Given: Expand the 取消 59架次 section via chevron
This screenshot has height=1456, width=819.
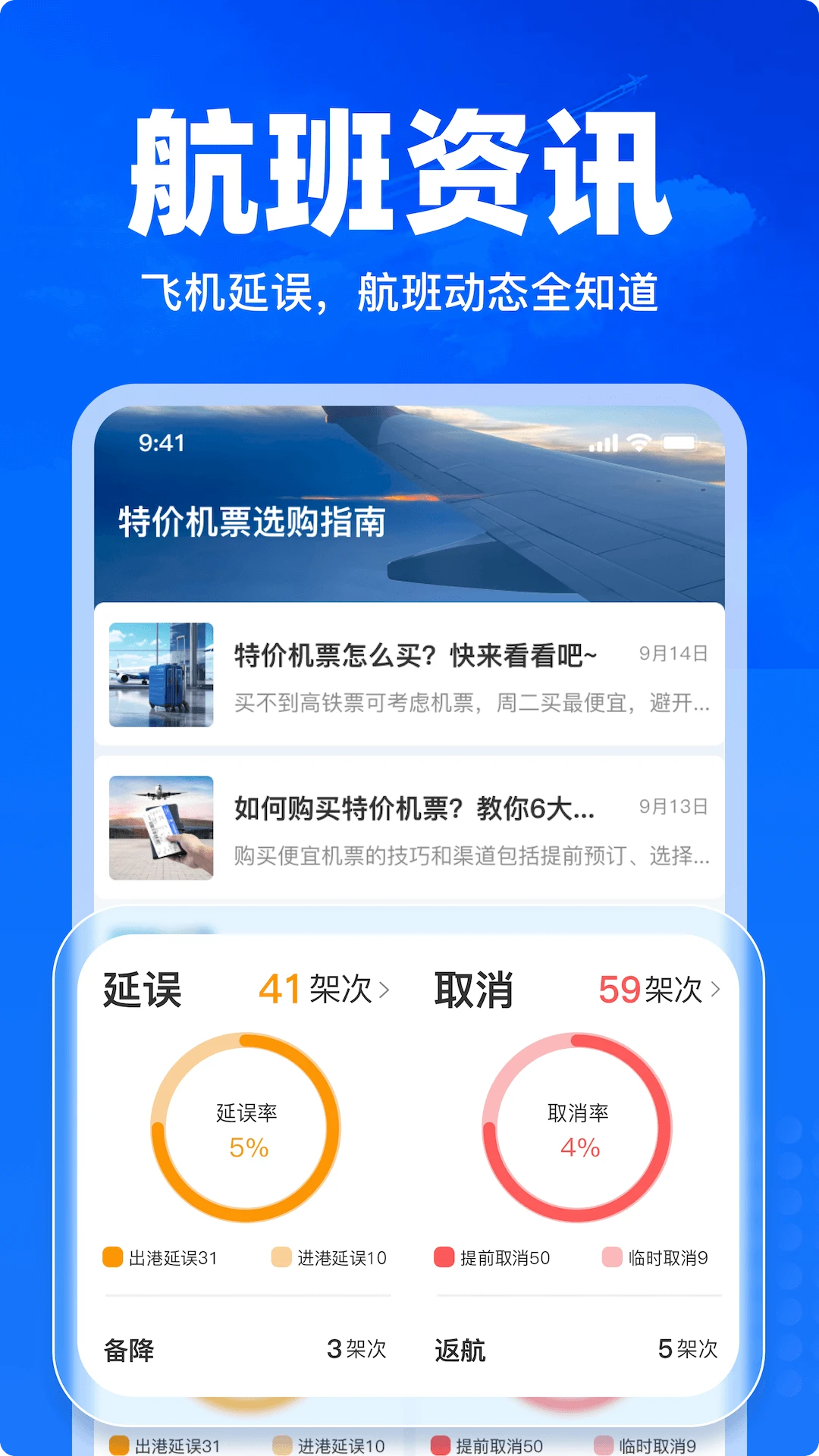Looking at the screenshot, I should [716, 990].
